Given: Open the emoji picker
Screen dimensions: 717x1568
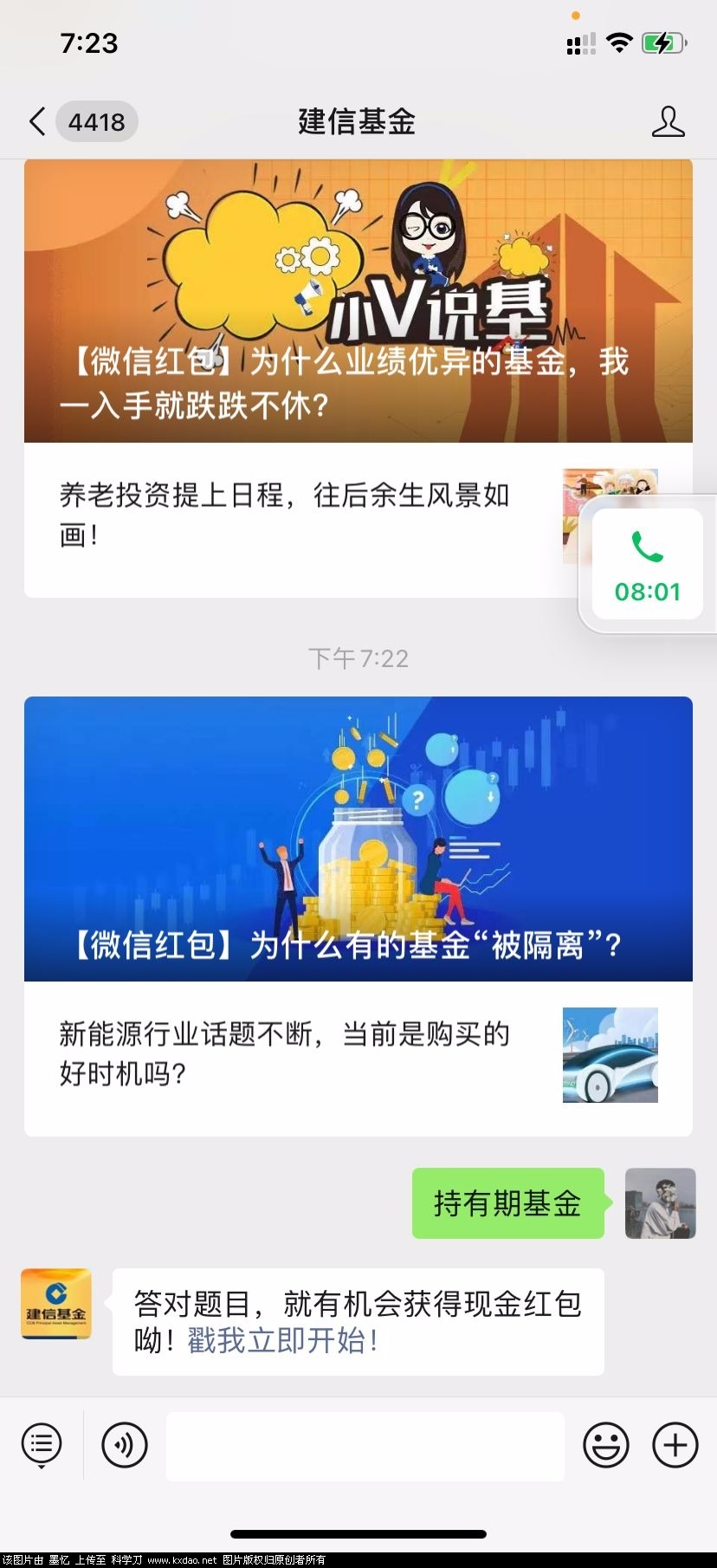Looking at the screenshot, I should 606,1445.
